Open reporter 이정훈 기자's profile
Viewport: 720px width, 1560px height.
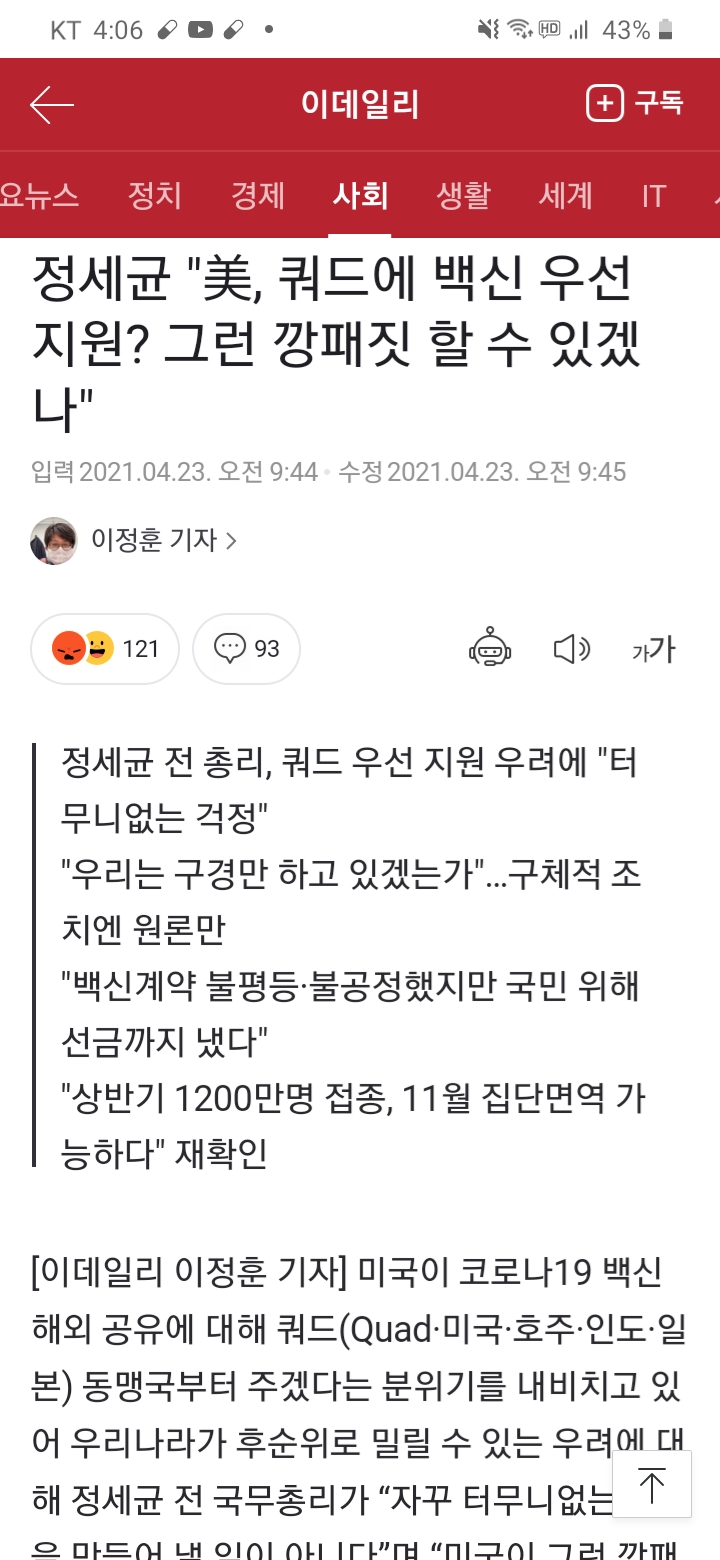(x=134, y=541)
